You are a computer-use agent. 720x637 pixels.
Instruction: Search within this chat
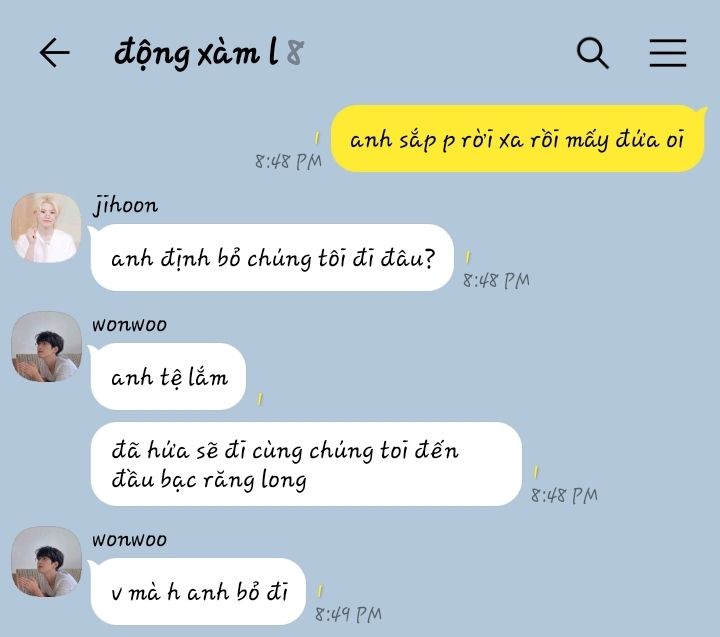[x=592, y=53]
